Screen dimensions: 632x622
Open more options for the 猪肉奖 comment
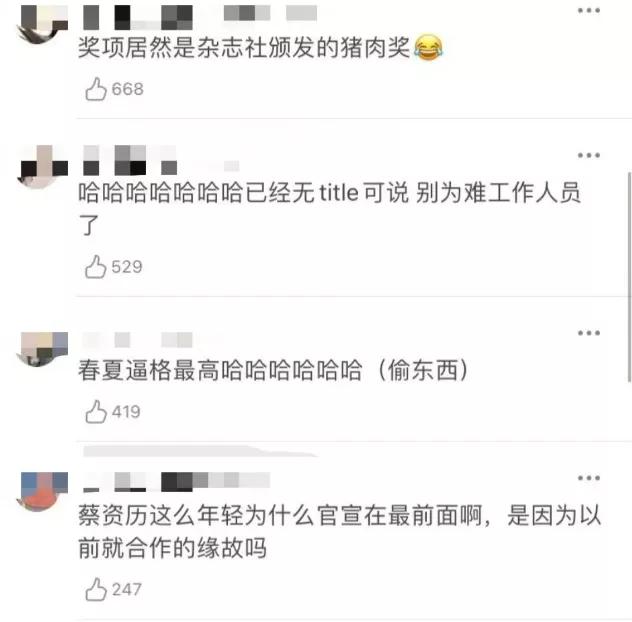(x=589, y=10)
